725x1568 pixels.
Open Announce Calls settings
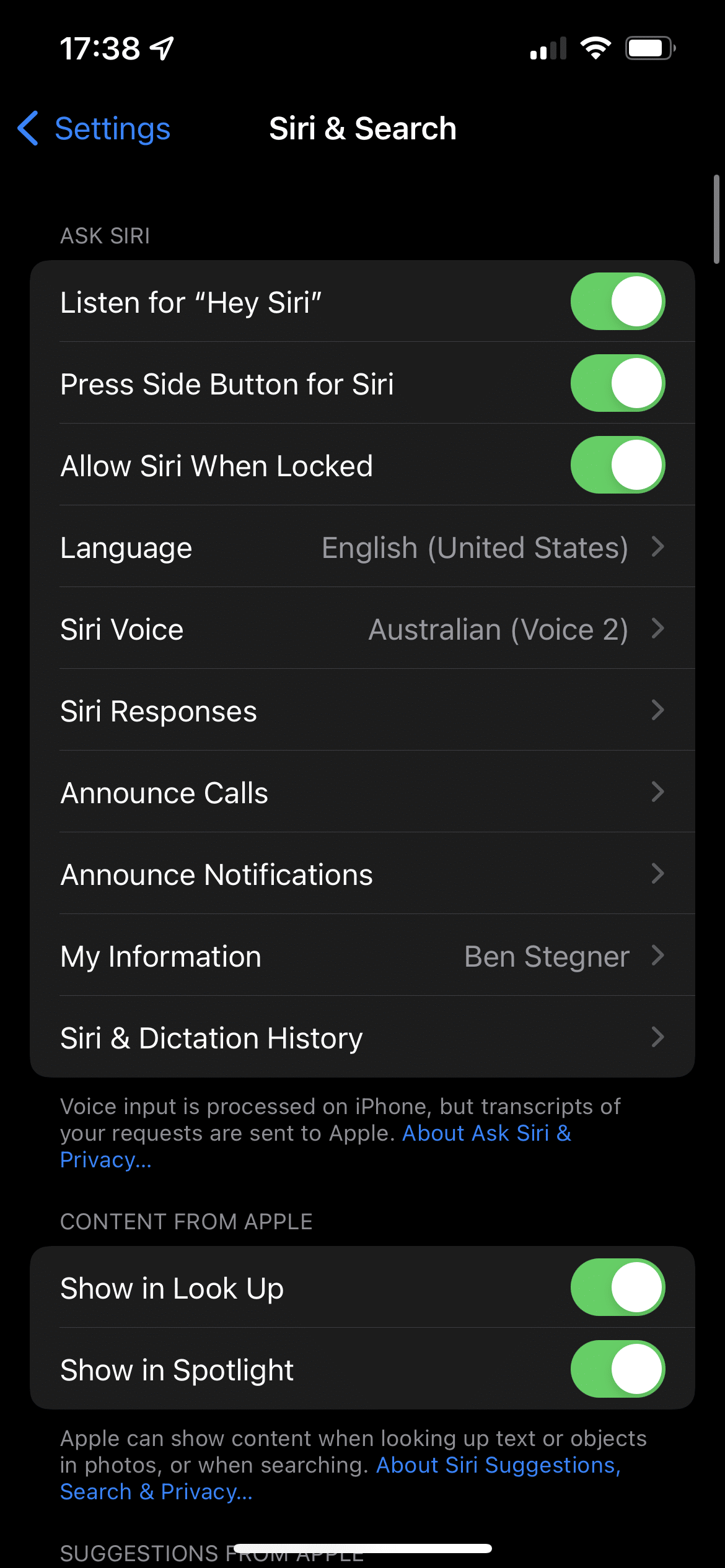pyautogui.click(x=362, y=793)
